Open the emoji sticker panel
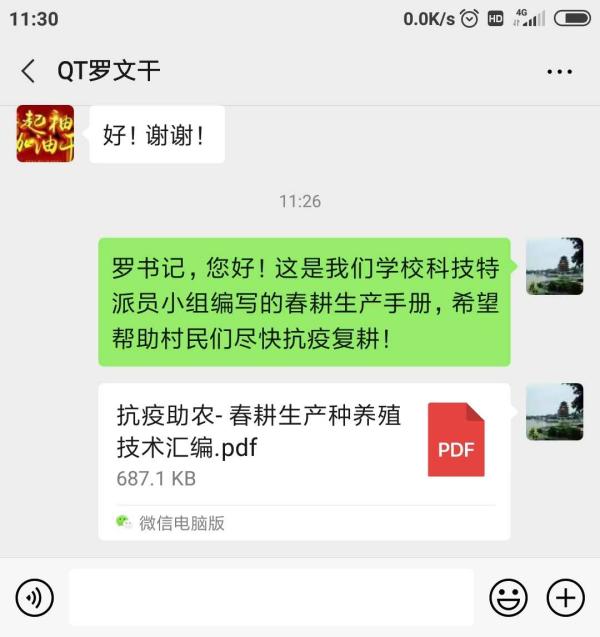The height and width of the screenshot is (637, 600). click(508, 598)
